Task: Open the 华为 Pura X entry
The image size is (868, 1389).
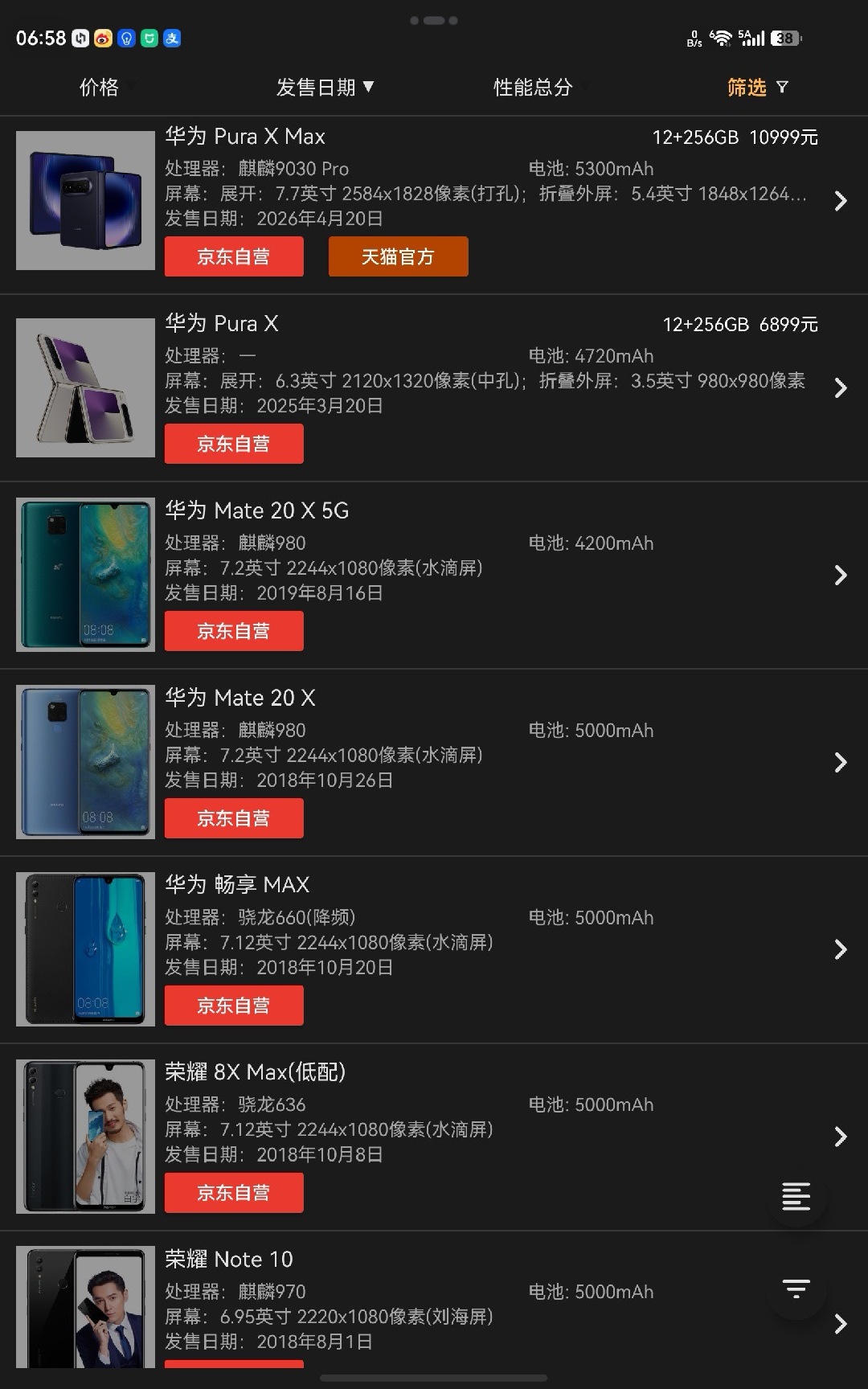Action: pyautogui.click(x=434, y=388)
